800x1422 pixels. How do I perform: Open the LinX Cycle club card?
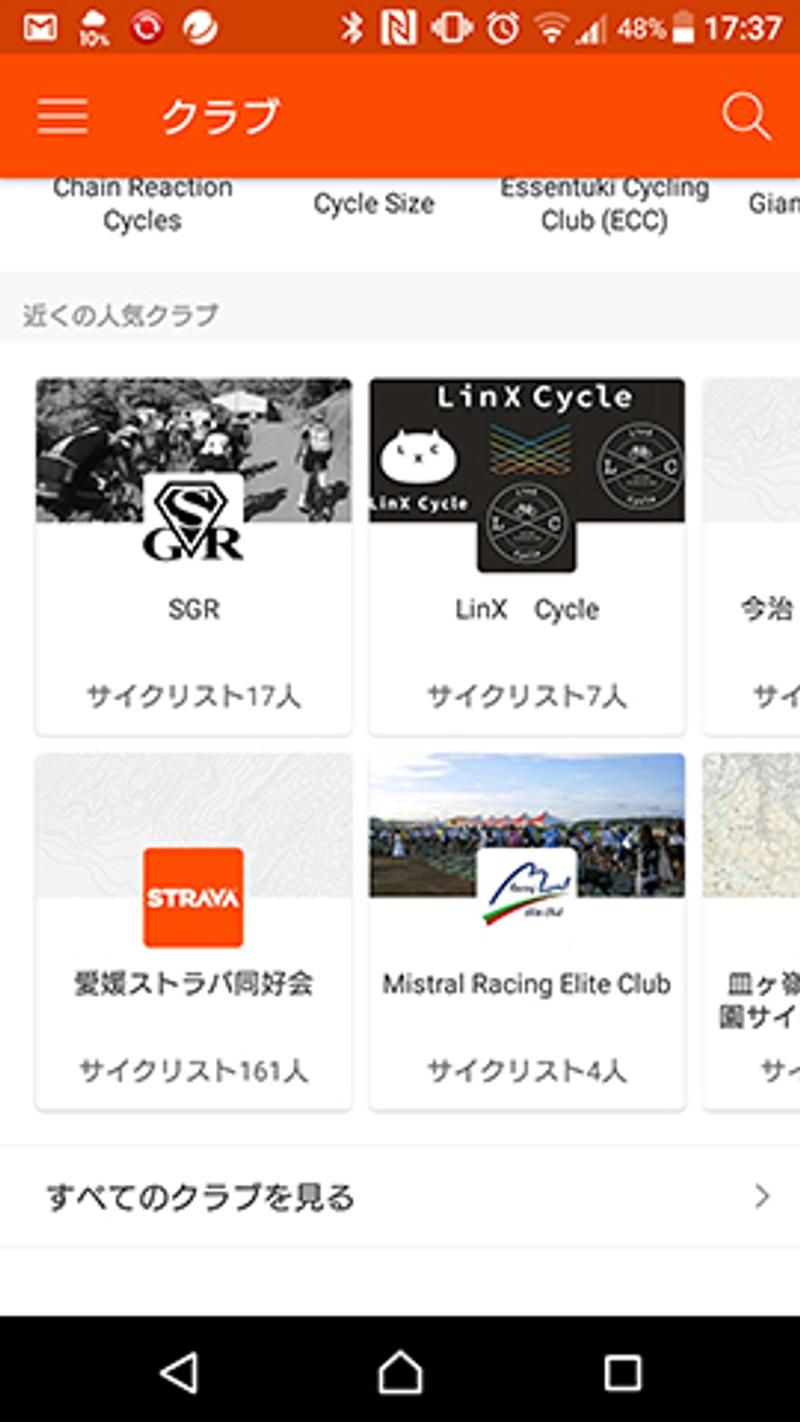coord(527,556)
